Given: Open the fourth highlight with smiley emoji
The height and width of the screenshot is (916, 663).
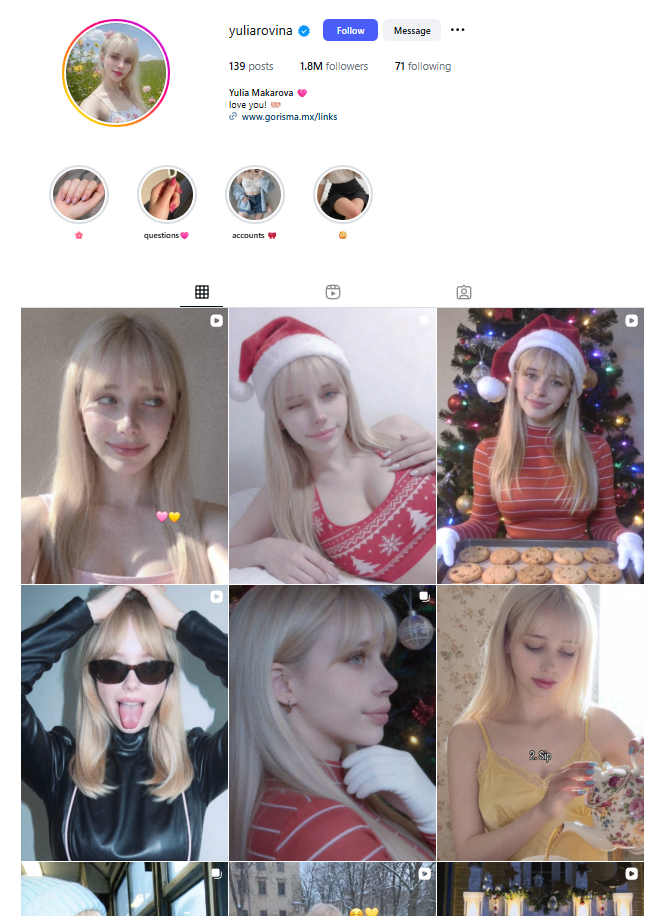Looking at the screenshot, I should tap(343, 194).
